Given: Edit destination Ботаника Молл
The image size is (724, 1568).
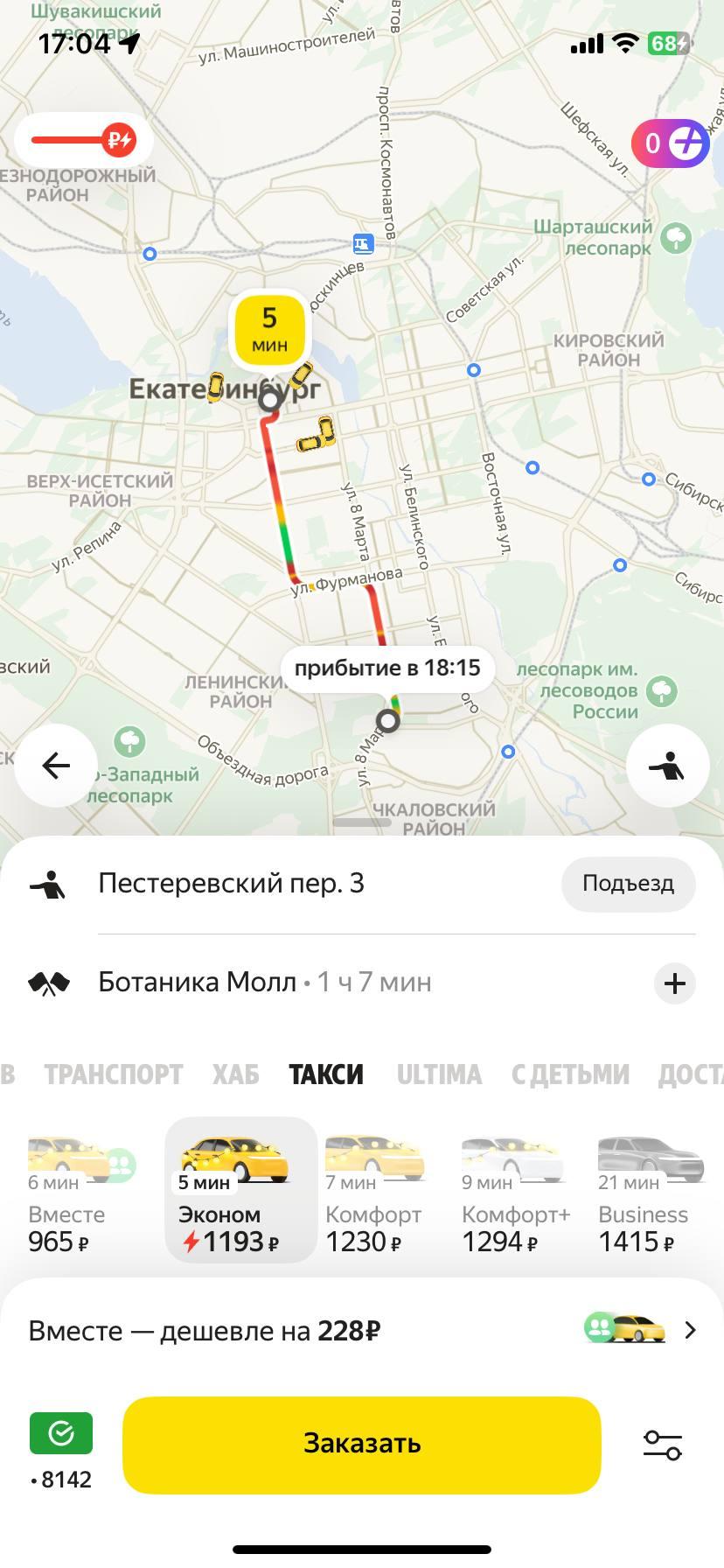Looking at the screenshot, I should [198, 983].
